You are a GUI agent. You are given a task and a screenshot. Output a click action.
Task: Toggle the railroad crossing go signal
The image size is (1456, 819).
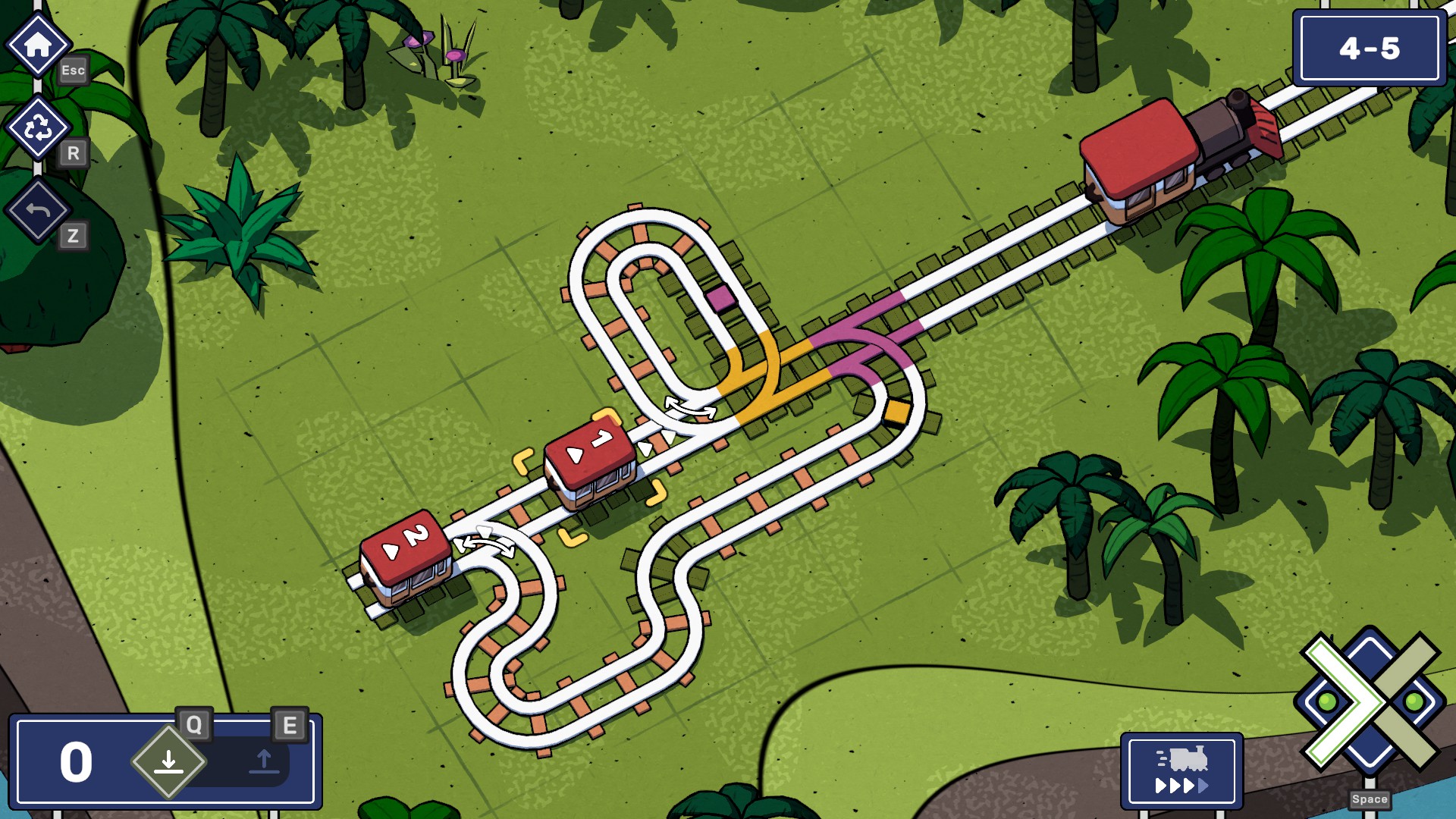(1370, 701)
